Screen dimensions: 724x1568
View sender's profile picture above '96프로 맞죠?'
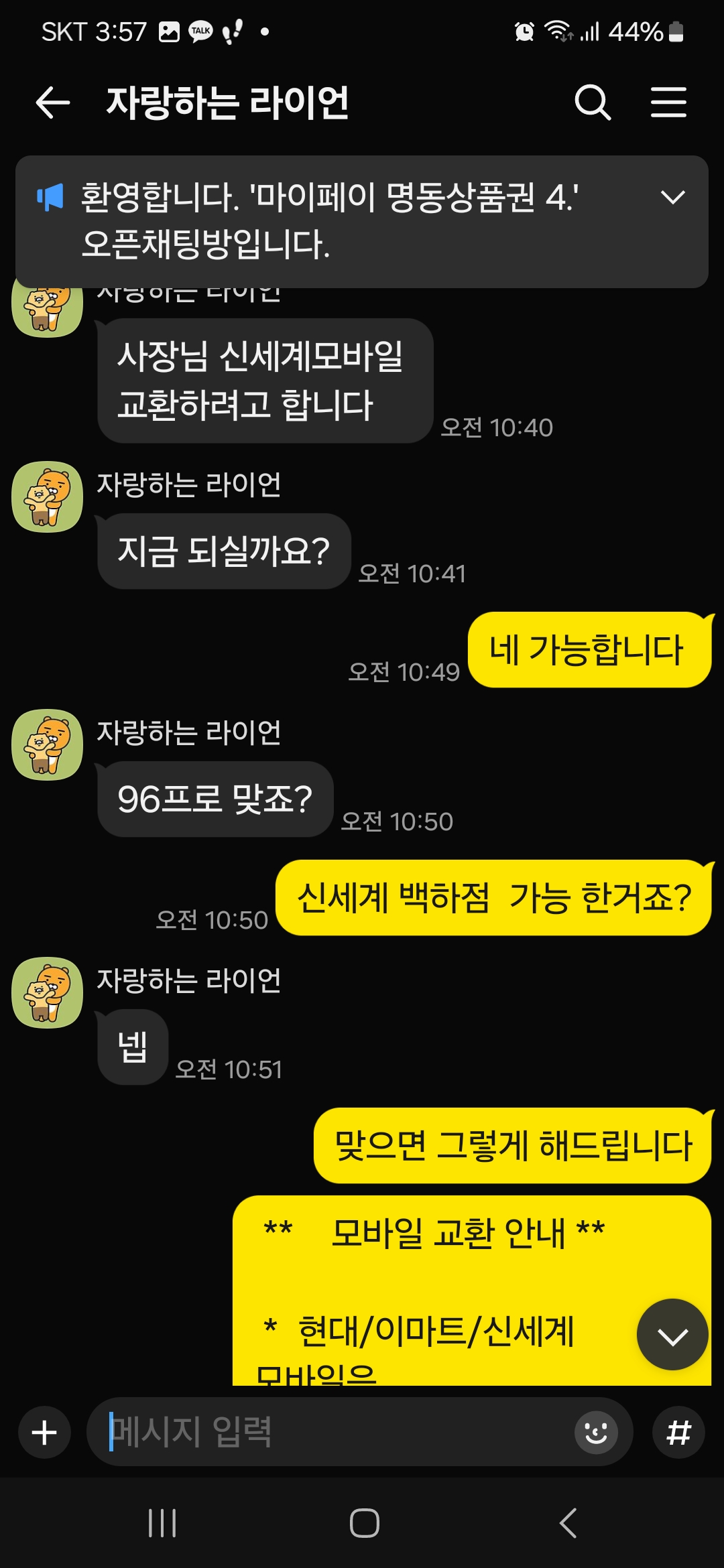47,744
